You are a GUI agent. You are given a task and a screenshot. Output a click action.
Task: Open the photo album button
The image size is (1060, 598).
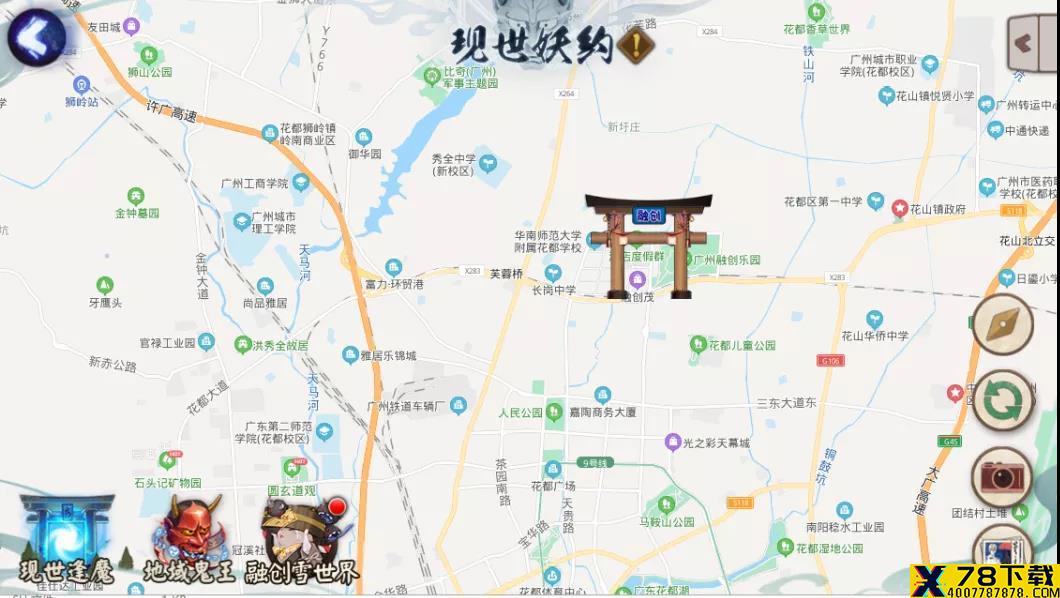pos(1003,550)
